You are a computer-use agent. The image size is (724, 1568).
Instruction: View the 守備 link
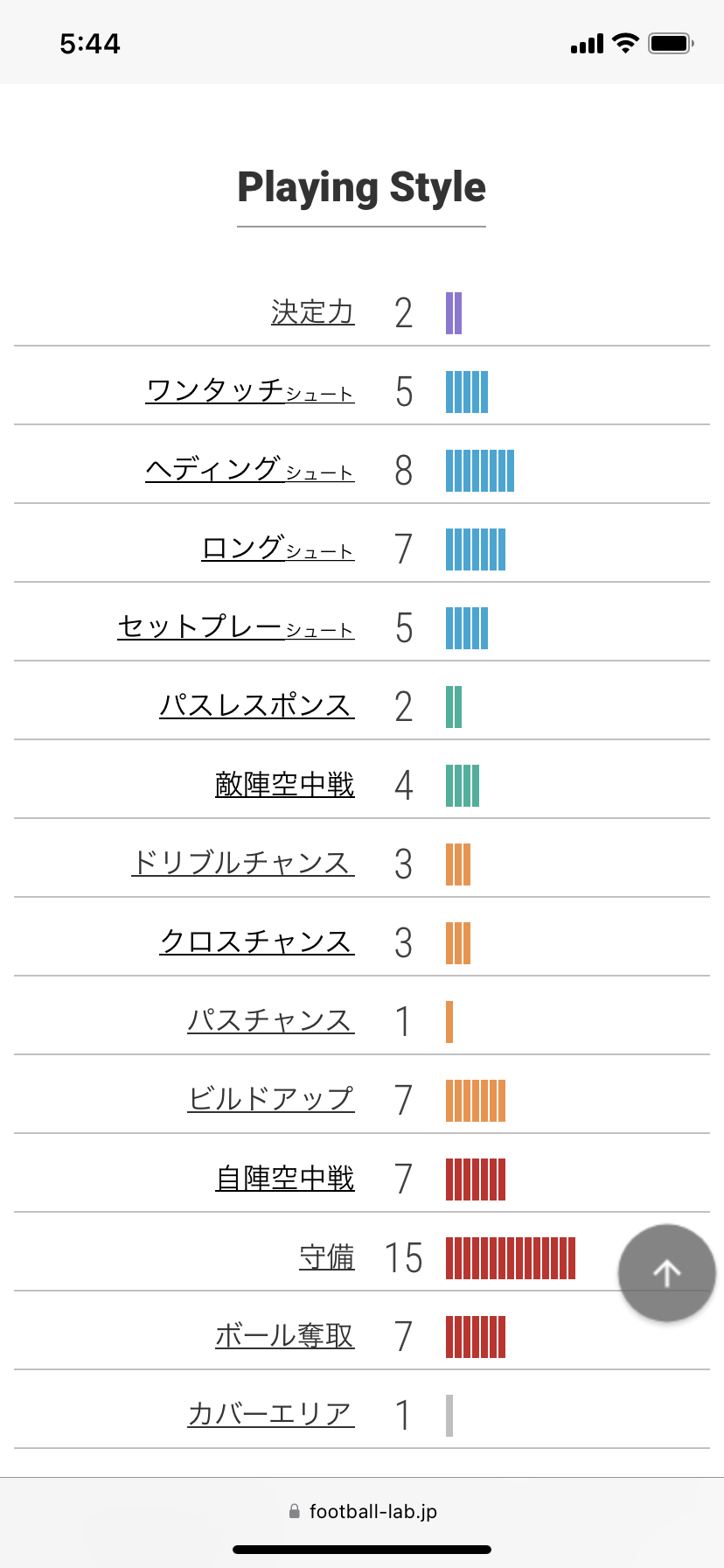pos(327,1256)
